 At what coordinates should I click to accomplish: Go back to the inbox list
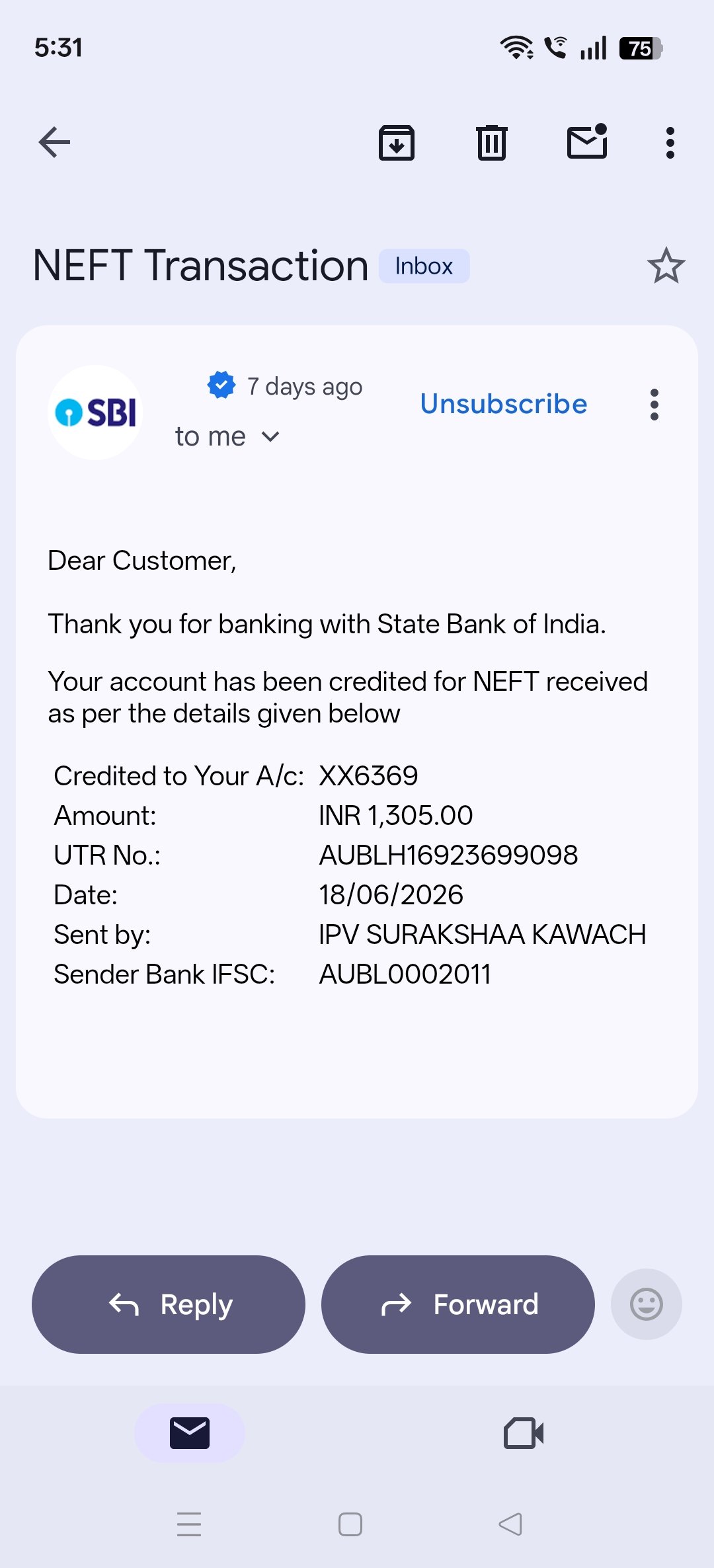click(54, 142)
